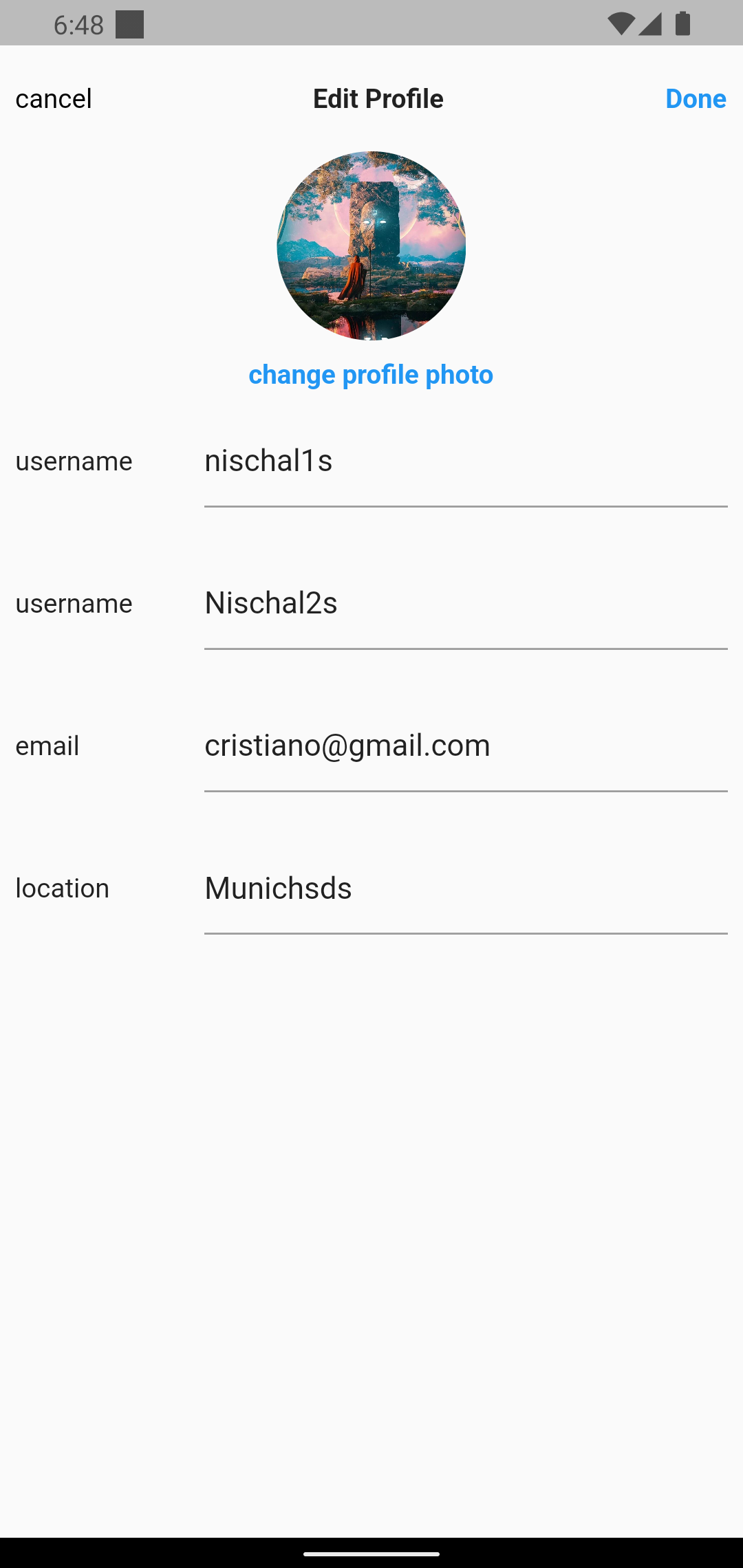Focus the email field with cristiano@gmail.com

[465, 746]
